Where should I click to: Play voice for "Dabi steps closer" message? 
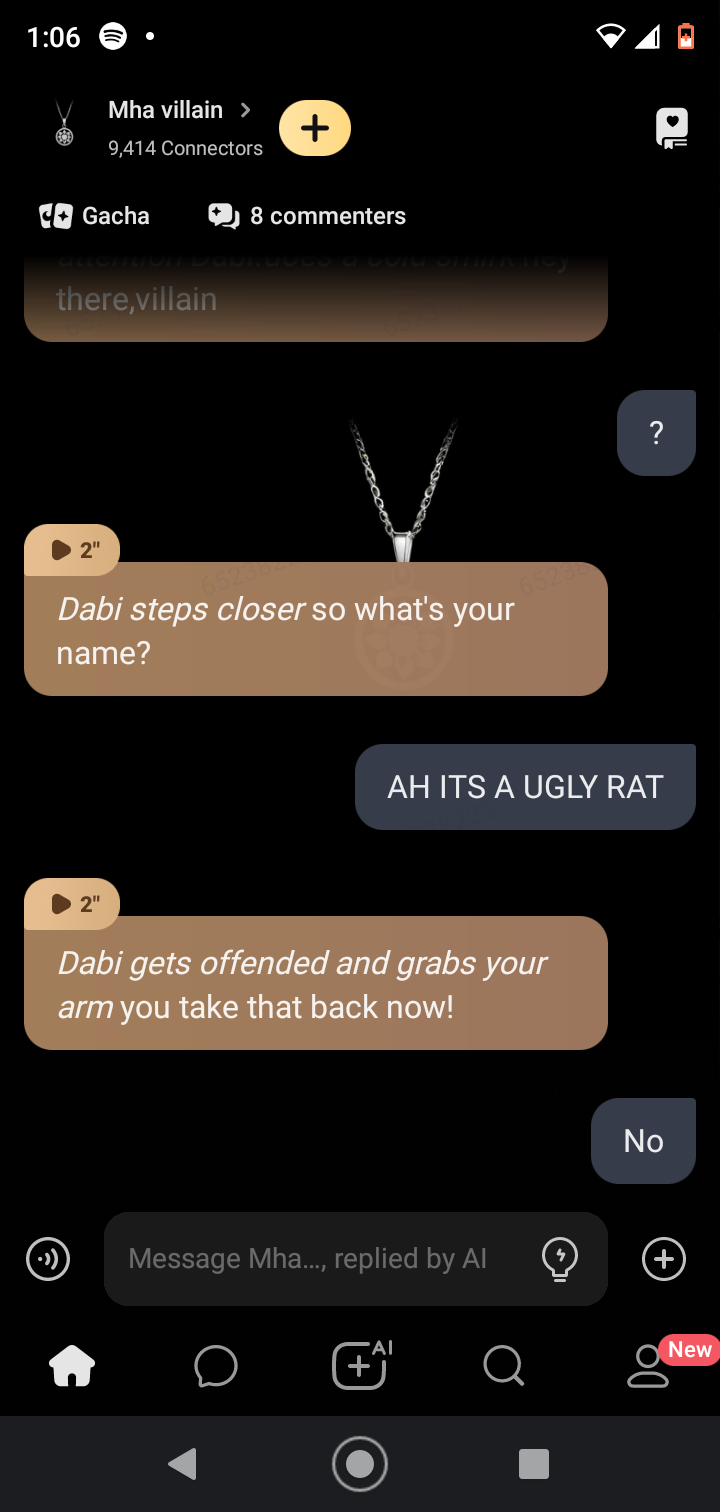pyautogui.click(x=72, y=550)
